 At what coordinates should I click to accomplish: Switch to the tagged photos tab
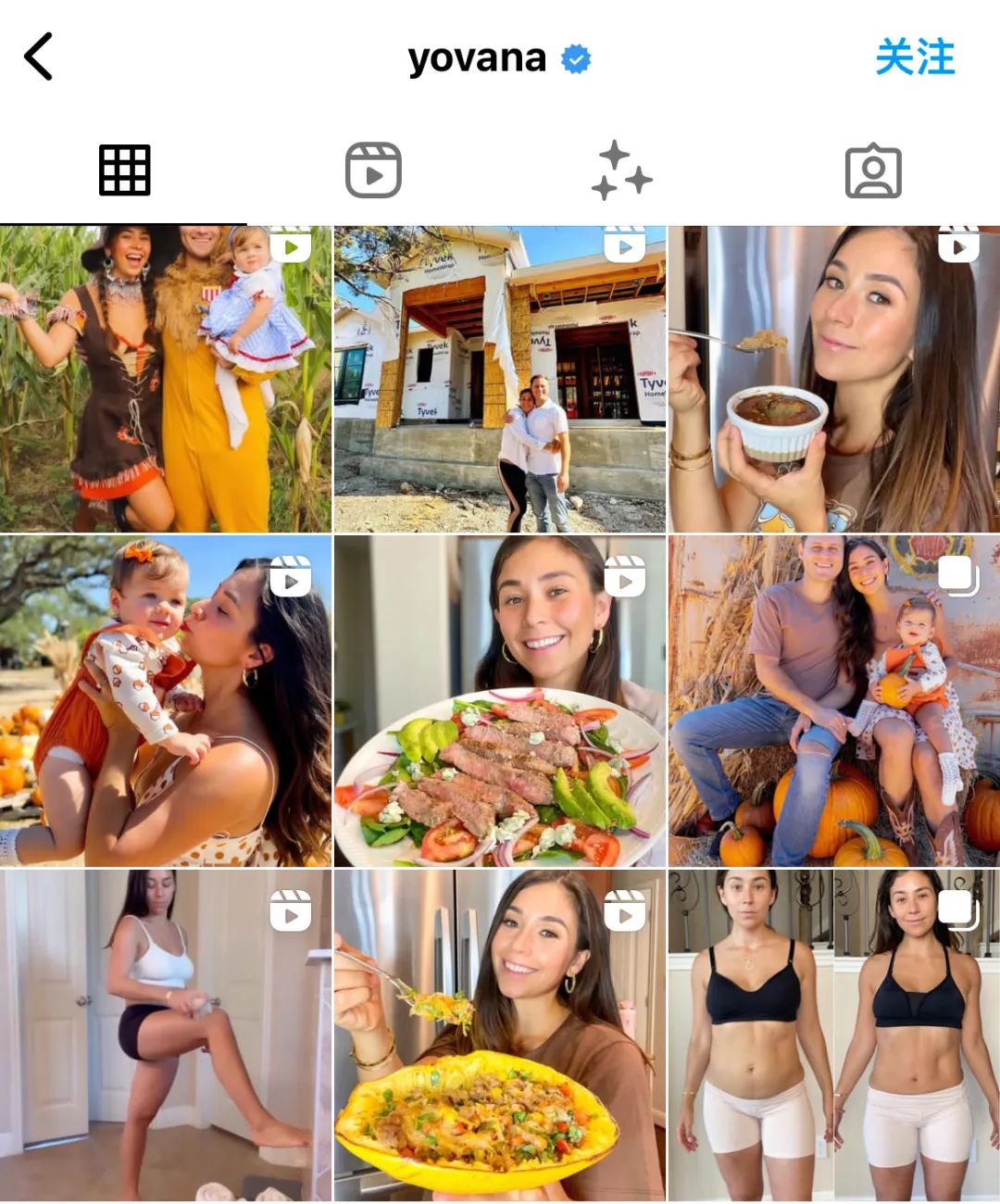(x=872, y=170)
